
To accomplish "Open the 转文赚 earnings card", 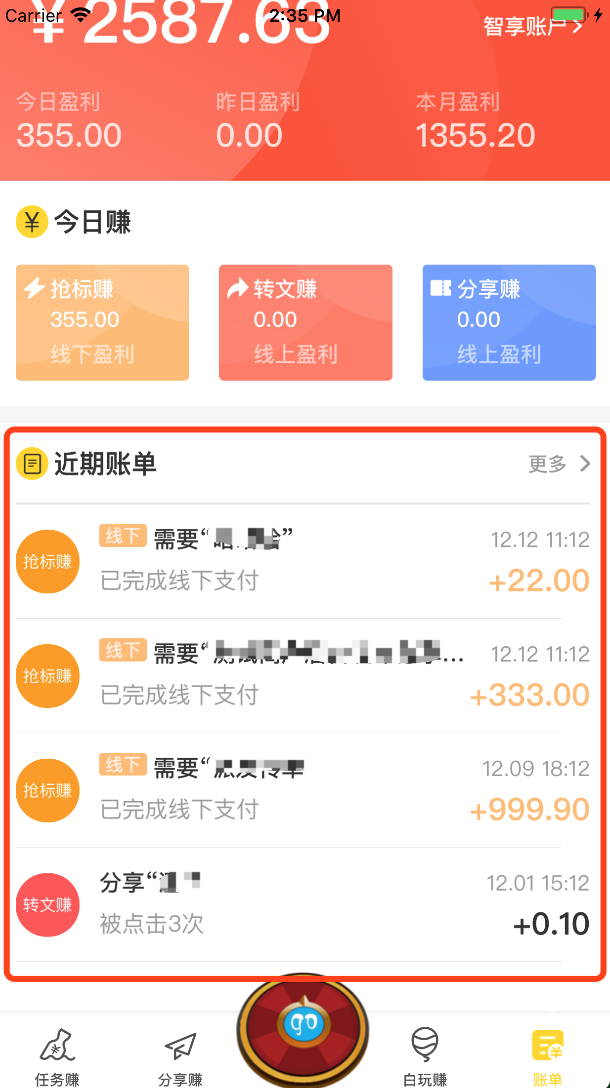I will (305, 323).
